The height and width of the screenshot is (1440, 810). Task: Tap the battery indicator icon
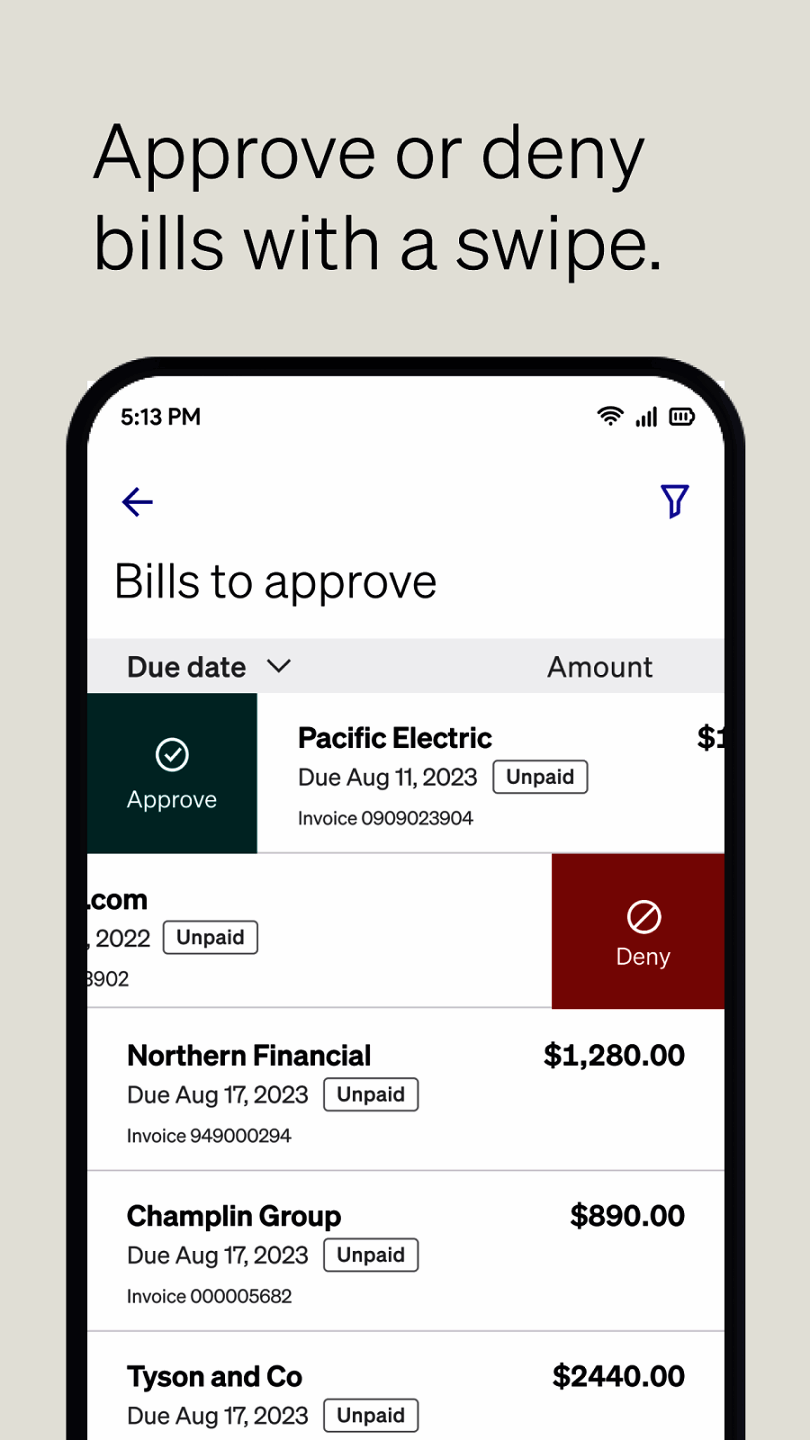pos(681,416)
